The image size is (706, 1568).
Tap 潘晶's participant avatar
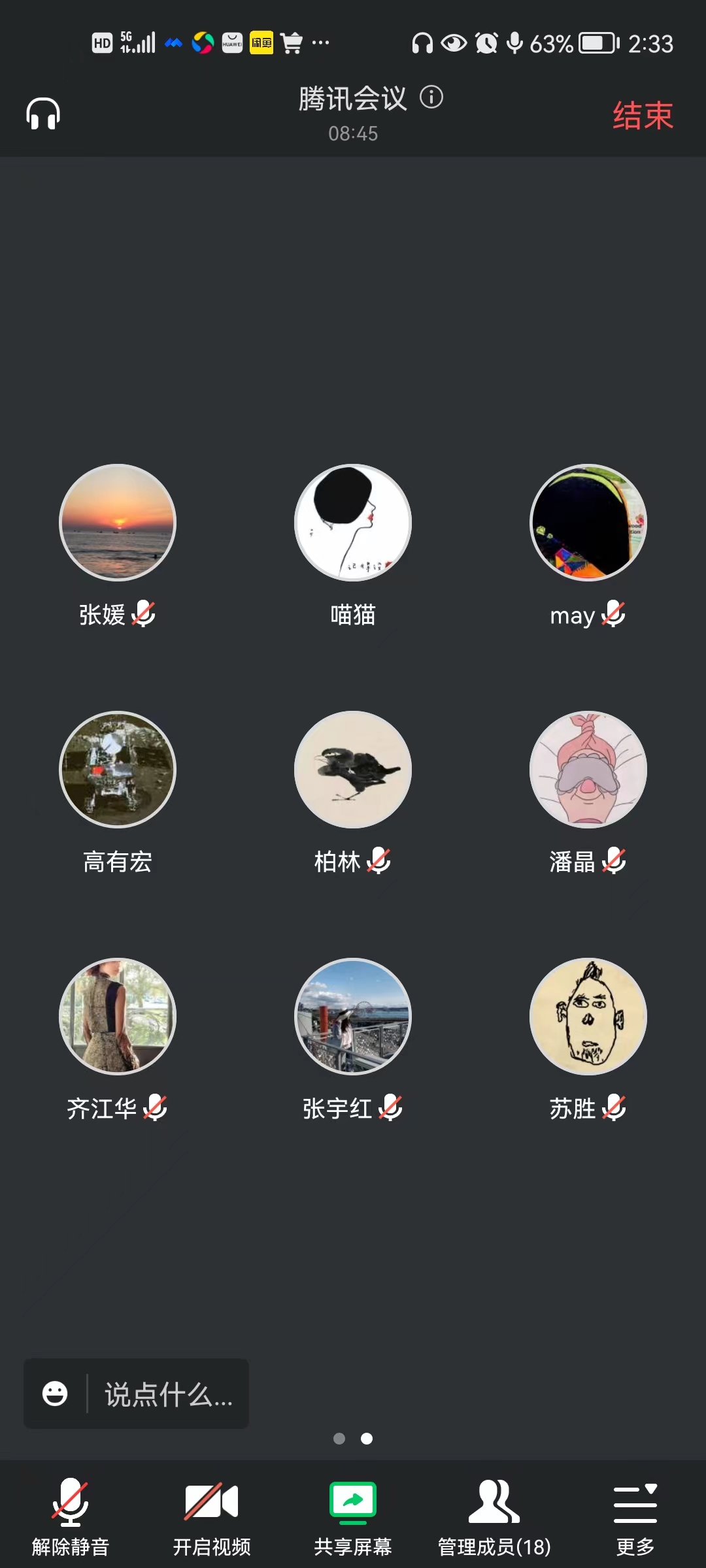coord(588,769)
